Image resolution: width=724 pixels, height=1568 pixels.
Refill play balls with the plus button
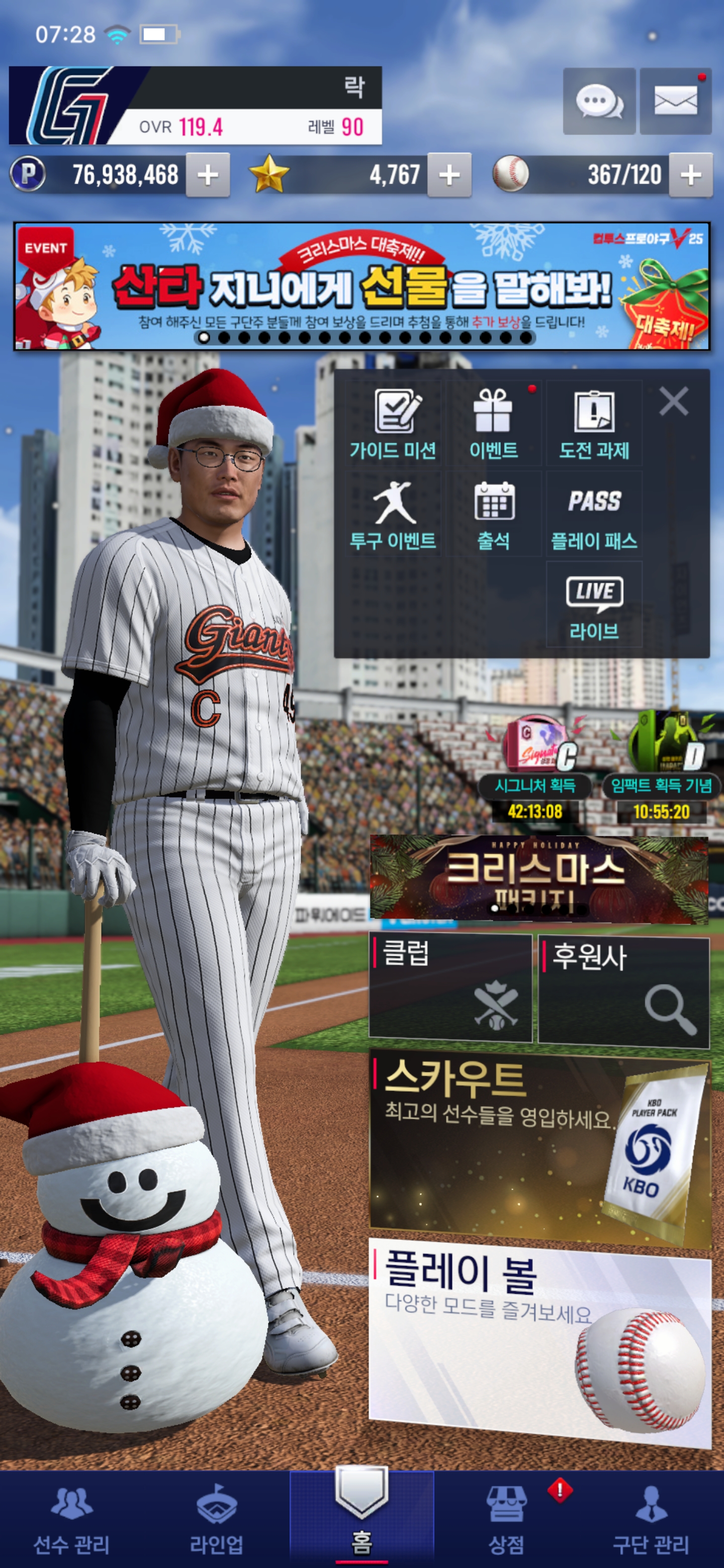pos(690,175)
